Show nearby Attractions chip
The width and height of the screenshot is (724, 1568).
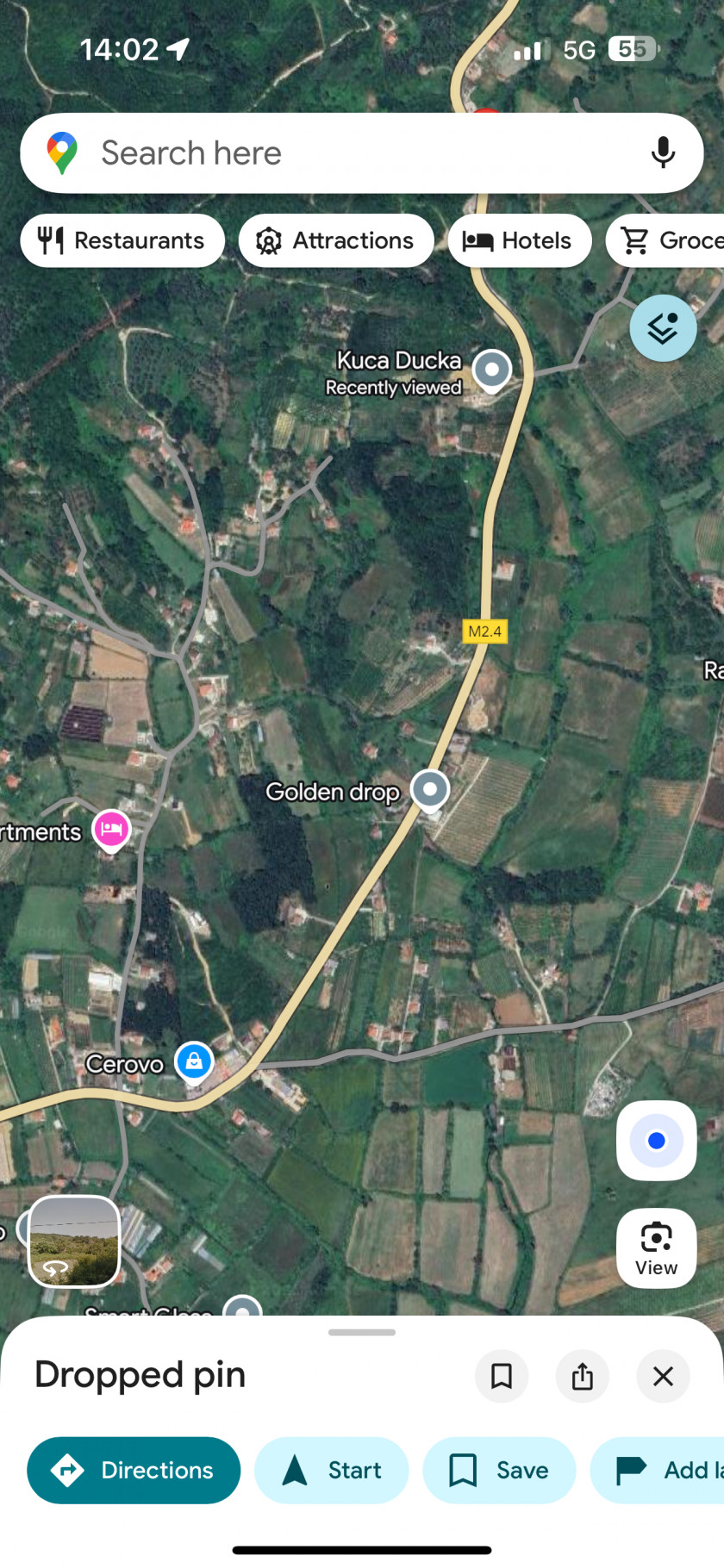pos(336,240)
